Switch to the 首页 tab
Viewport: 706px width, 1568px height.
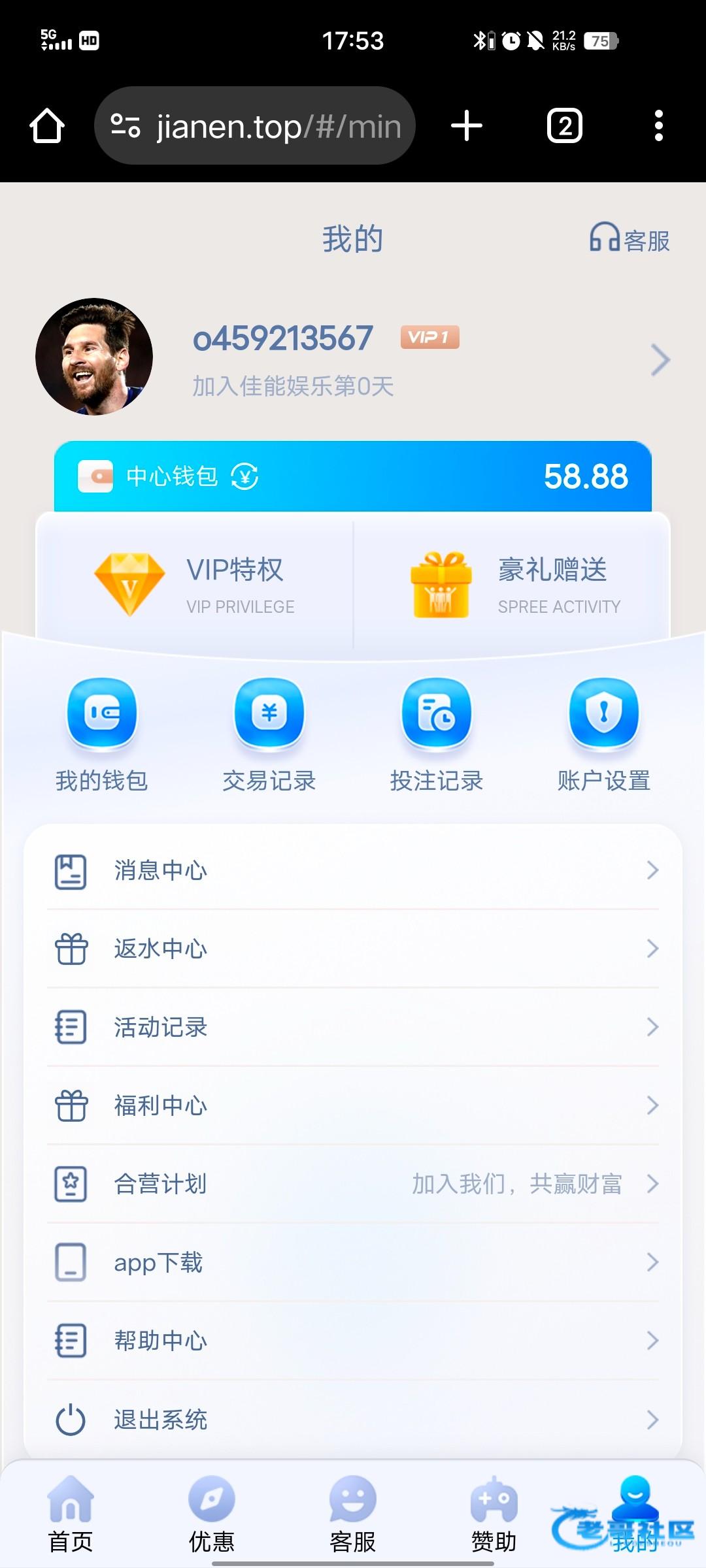click(71, 1514)
